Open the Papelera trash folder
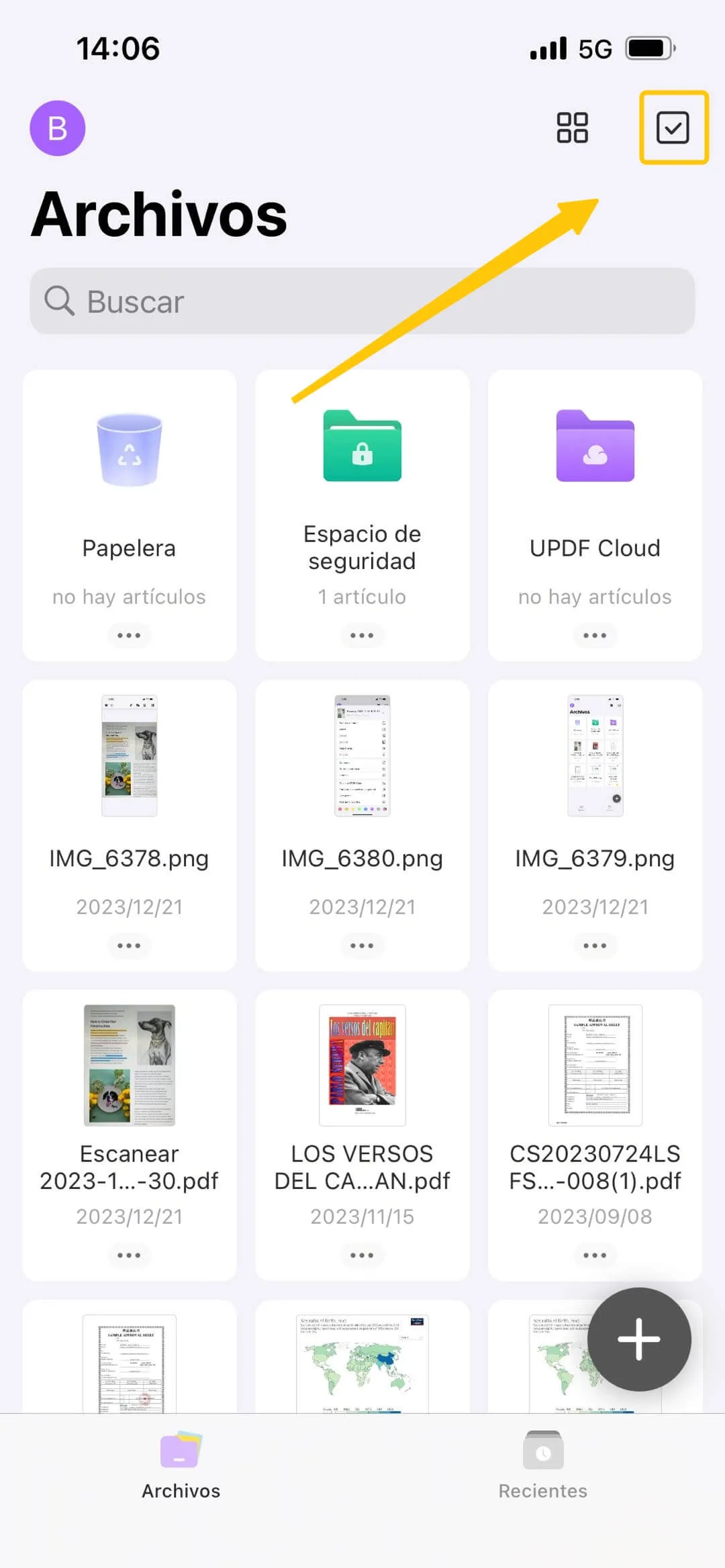 pyautogui.click(x=129, y=483)
